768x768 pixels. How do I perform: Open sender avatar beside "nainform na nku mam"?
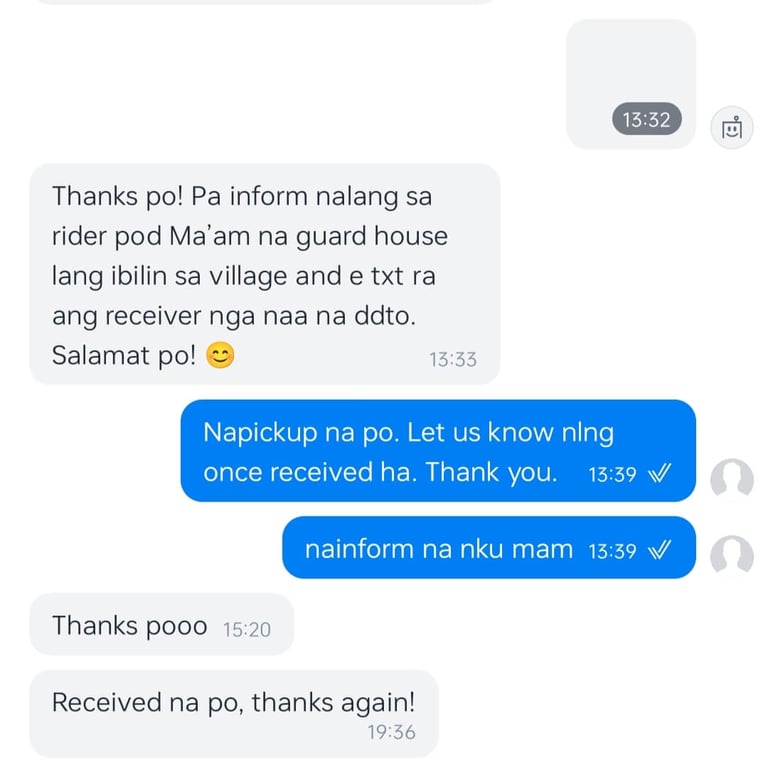[732, 556]
